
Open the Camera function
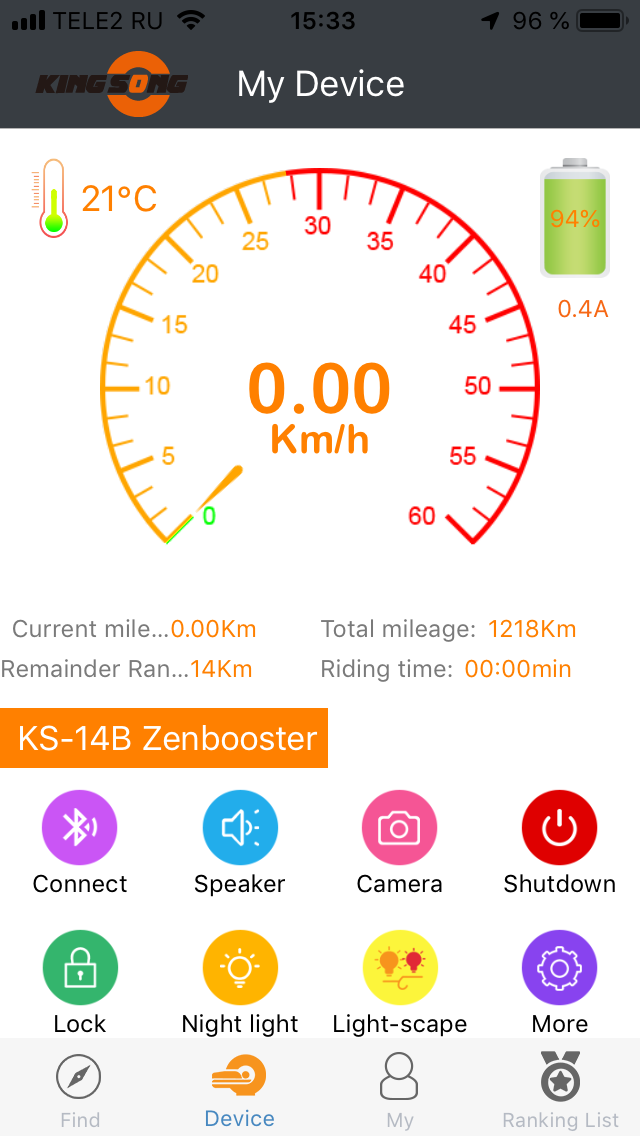click(399, 828)
